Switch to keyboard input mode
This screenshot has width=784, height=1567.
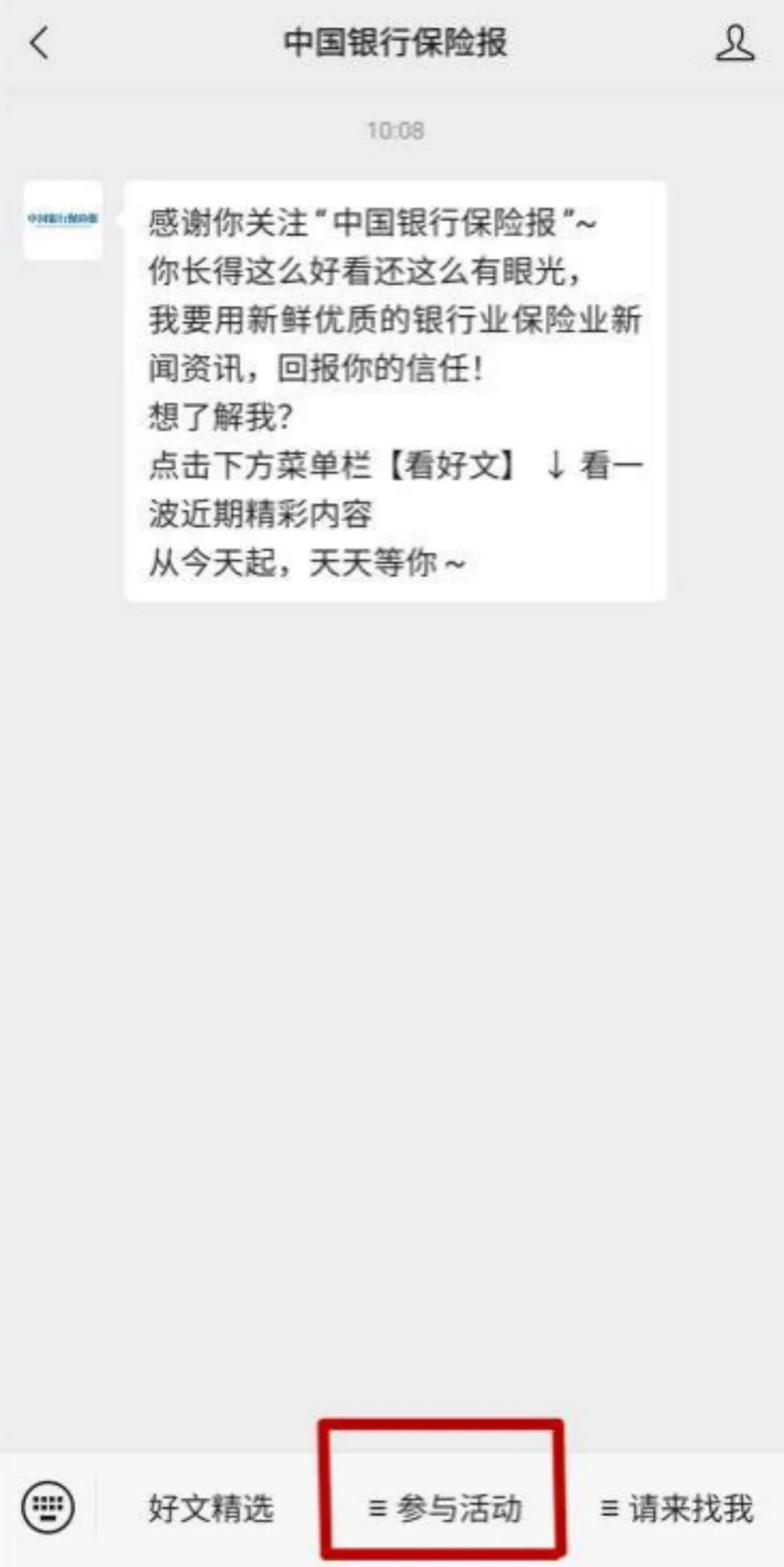point(48,1507)
